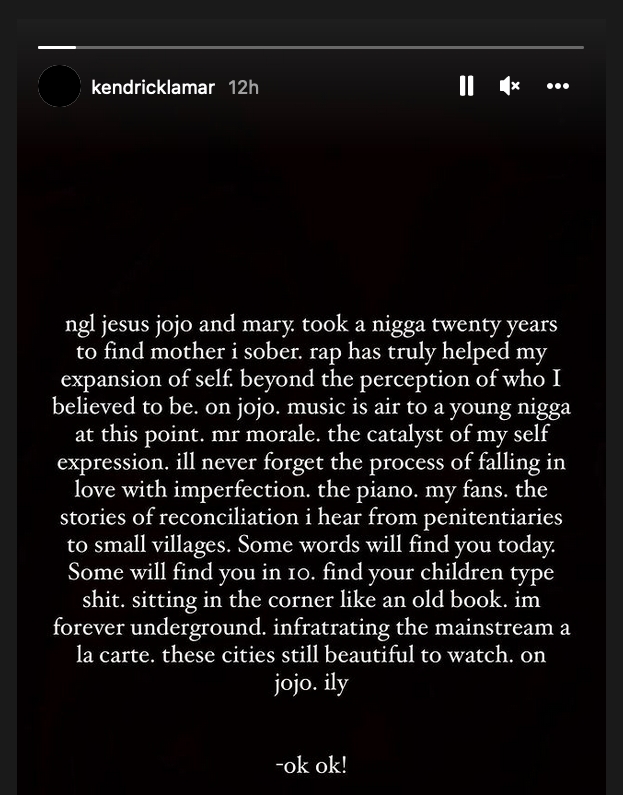The image size is (623, 795).
Task: Open kendricklamar's profile from username
Action: point(153,87)
